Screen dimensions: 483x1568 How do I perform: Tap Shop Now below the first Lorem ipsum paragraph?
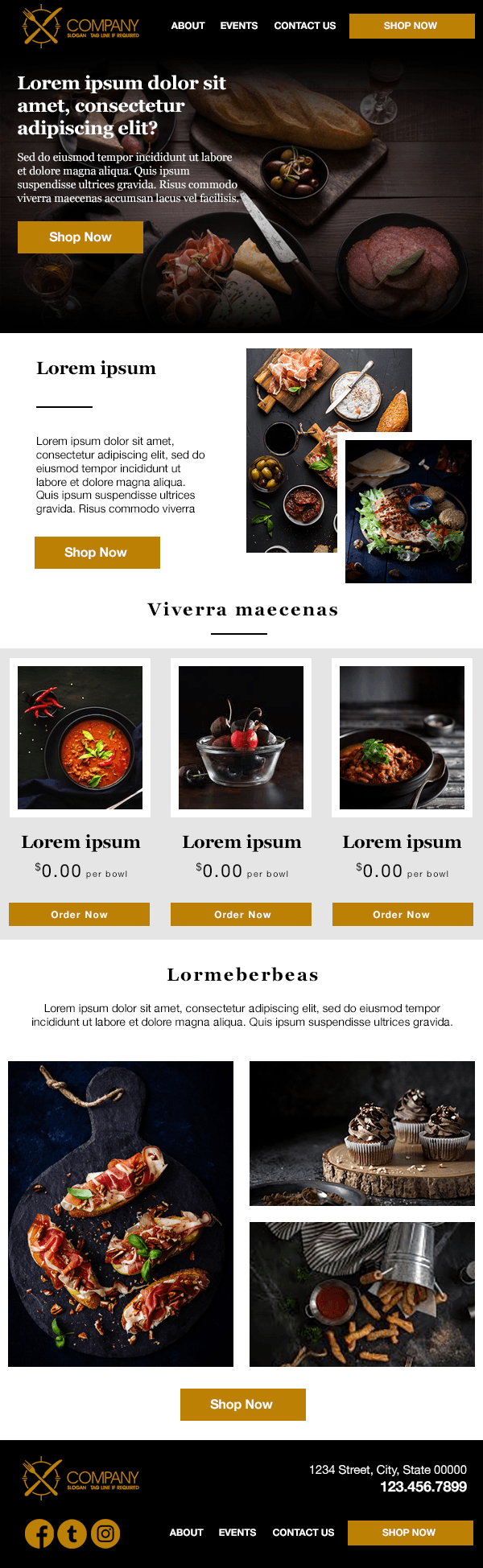(97, 553)
